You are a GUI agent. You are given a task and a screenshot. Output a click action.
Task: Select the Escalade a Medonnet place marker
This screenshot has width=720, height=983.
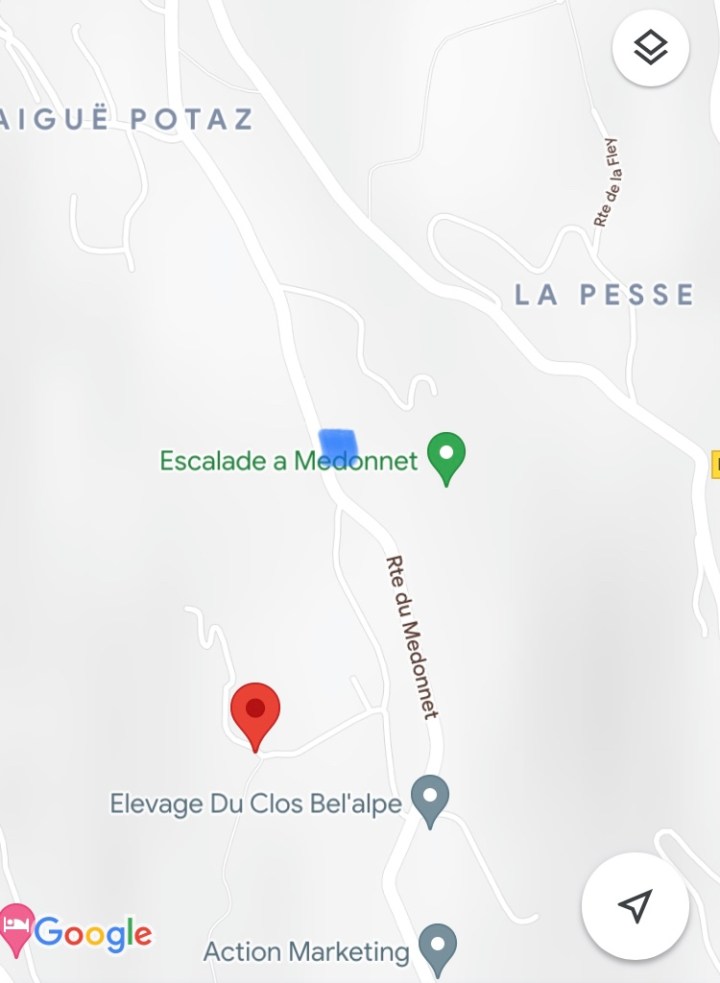coord(446,456)
